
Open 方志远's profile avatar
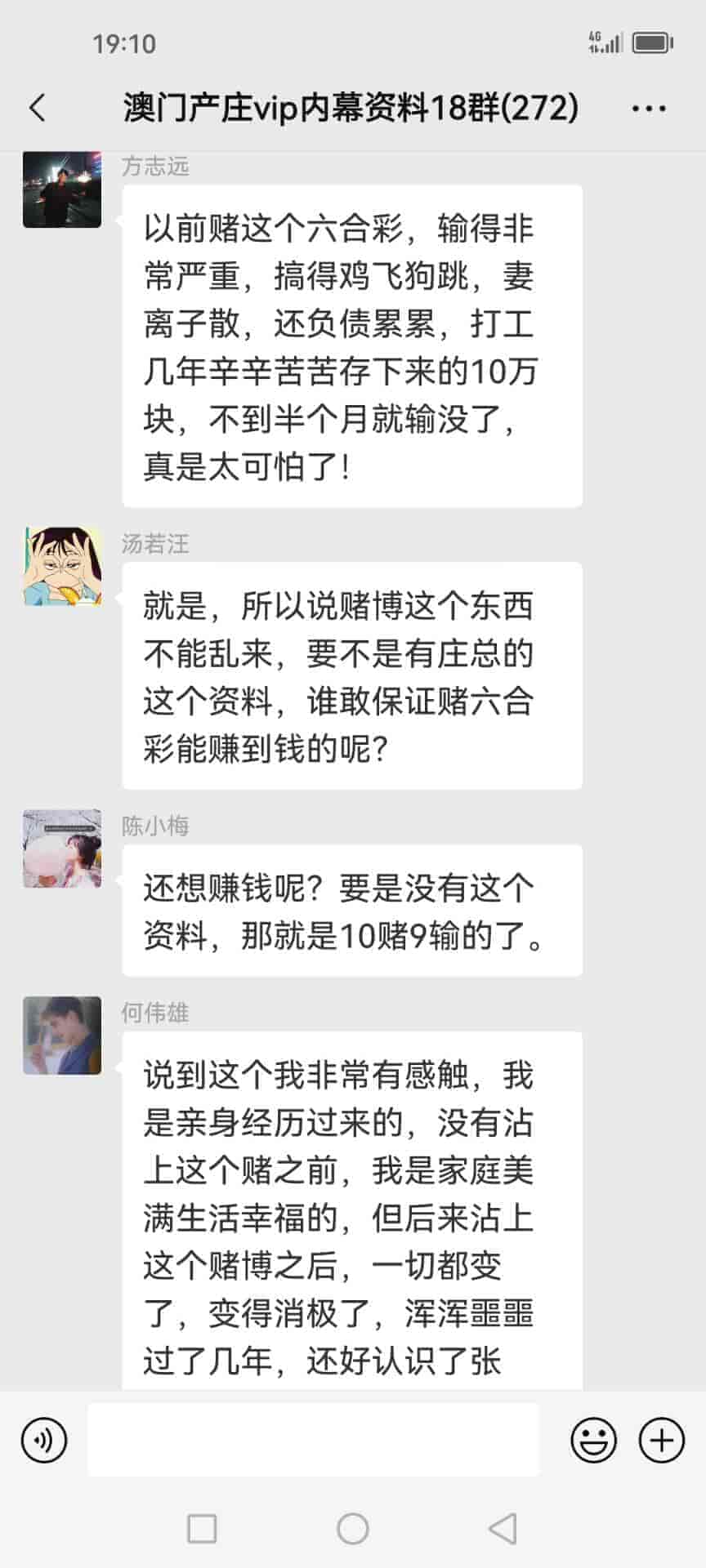[x=62, y=189]
